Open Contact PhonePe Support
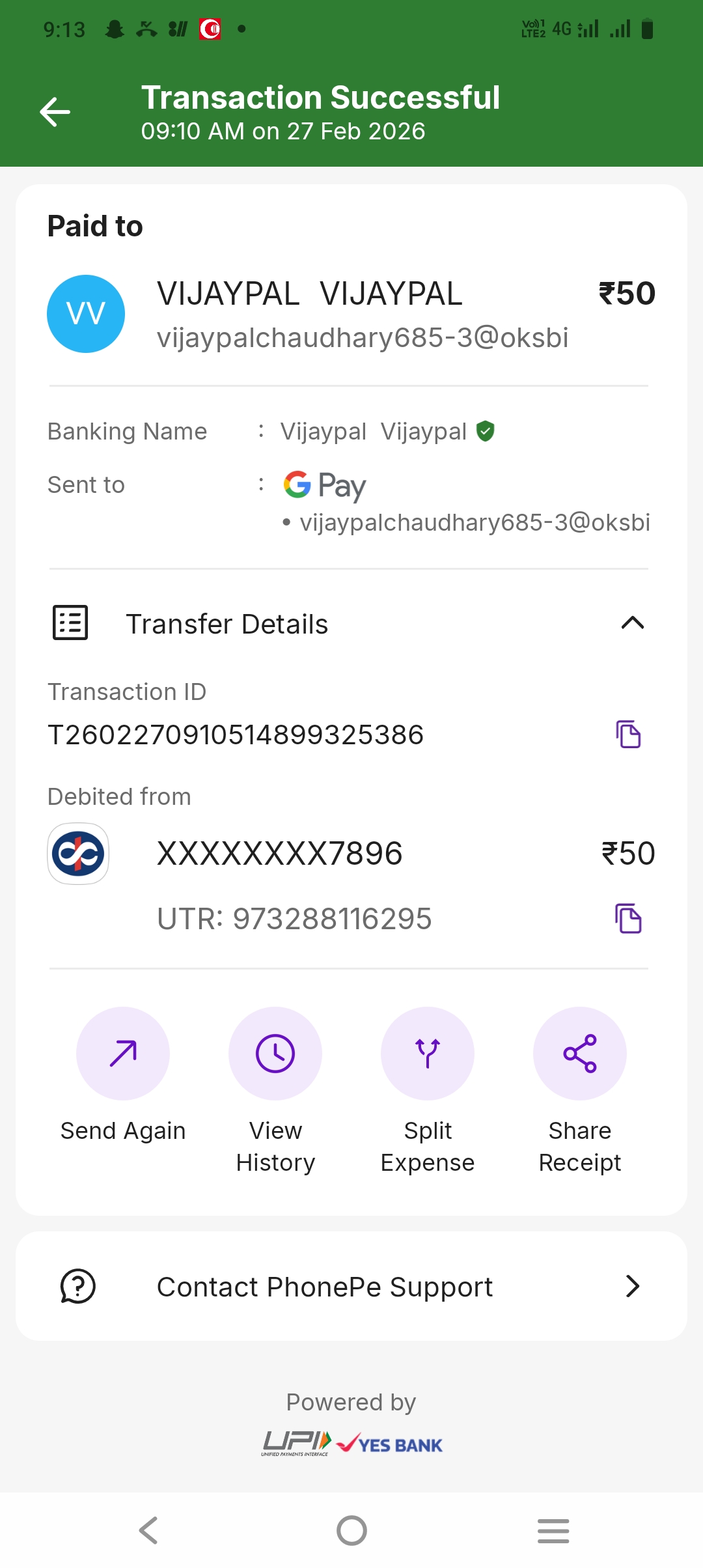This screenshot has height=1568, width=703. tap(351, 1287)
